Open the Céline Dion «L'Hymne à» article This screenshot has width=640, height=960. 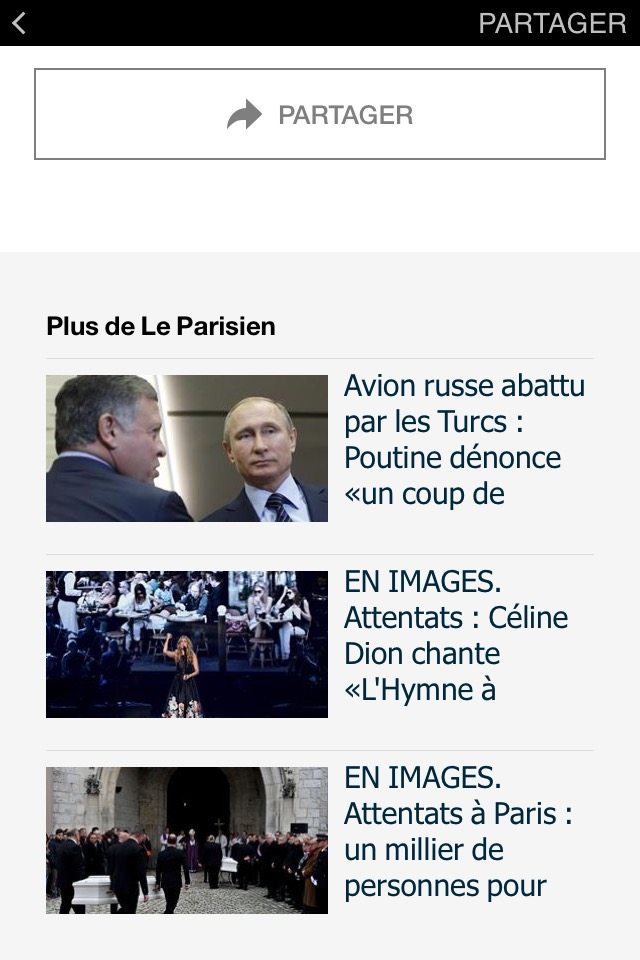click(456, 636)
